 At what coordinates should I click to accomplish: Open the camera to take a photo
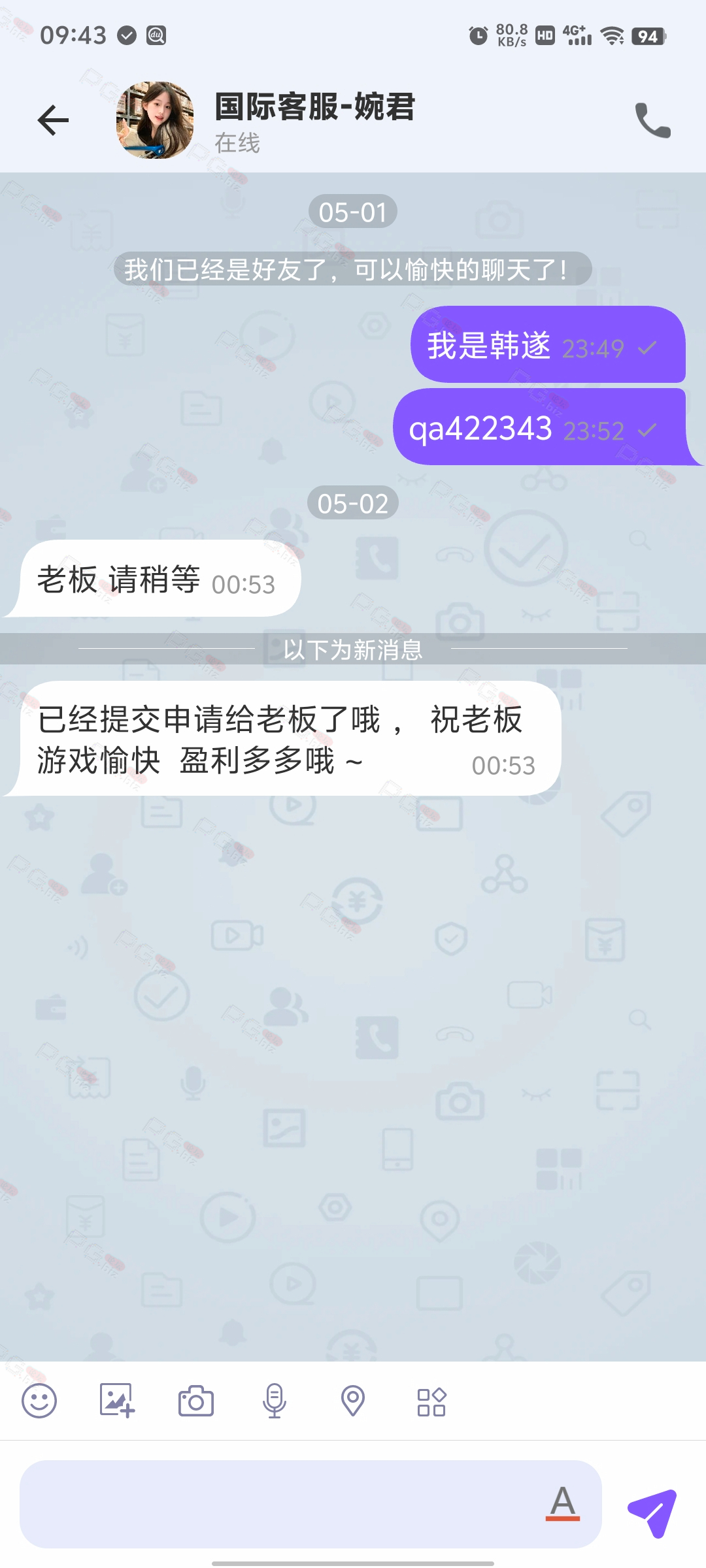point(195,1401)
